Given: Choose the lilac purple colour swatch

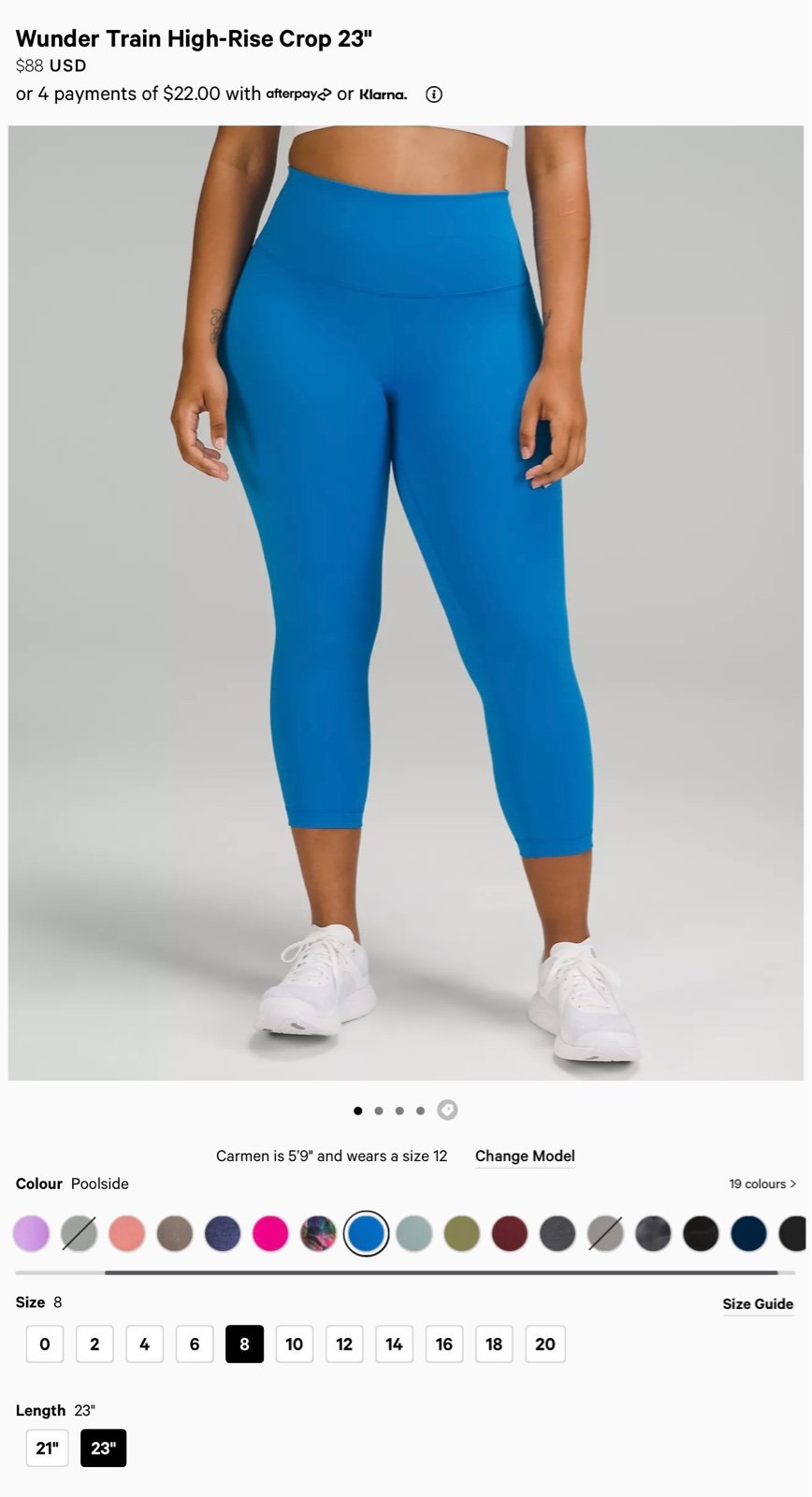Looking at the screenshot, I should pyautogui.click(x=32, y=1233).
